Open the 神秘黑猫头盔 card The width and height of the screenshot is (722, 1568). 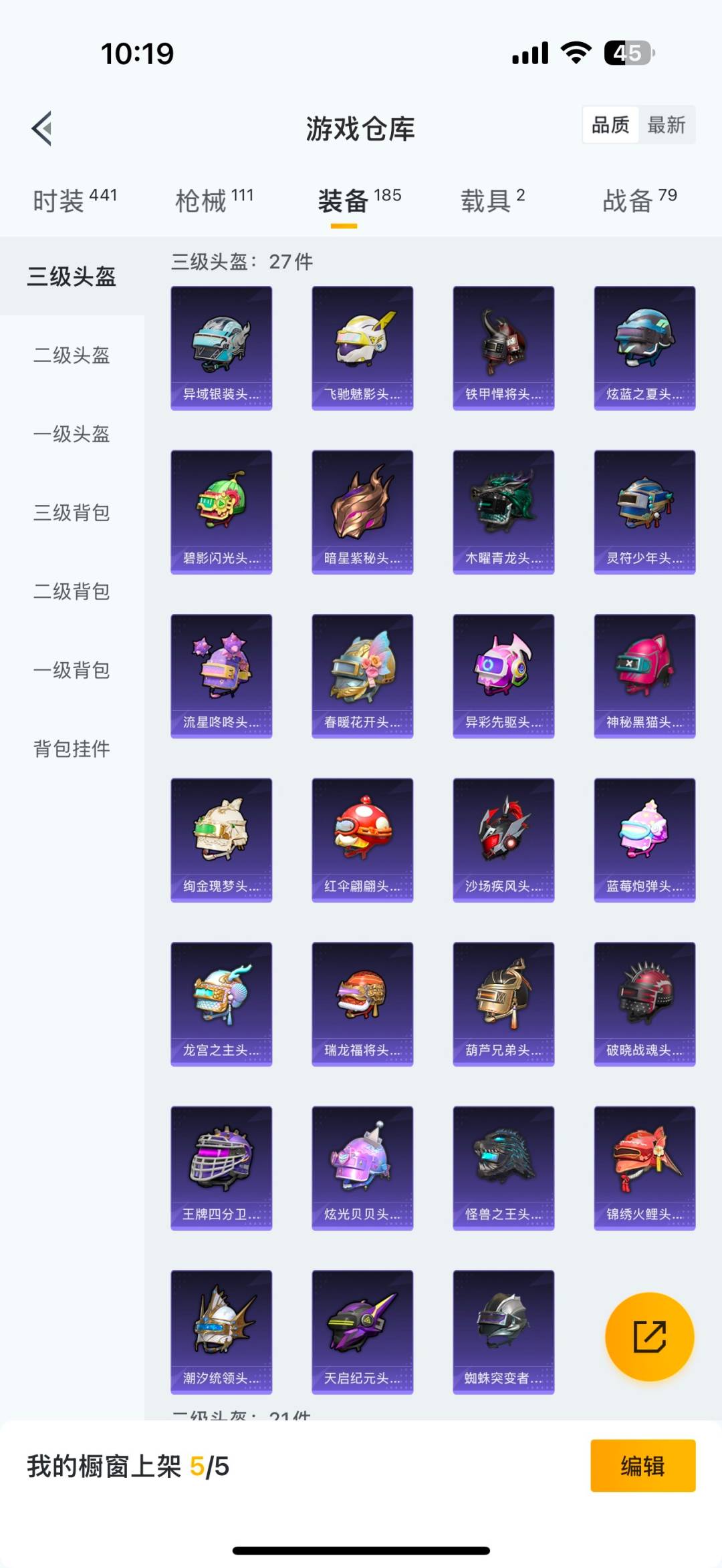[x=644, y=675]
